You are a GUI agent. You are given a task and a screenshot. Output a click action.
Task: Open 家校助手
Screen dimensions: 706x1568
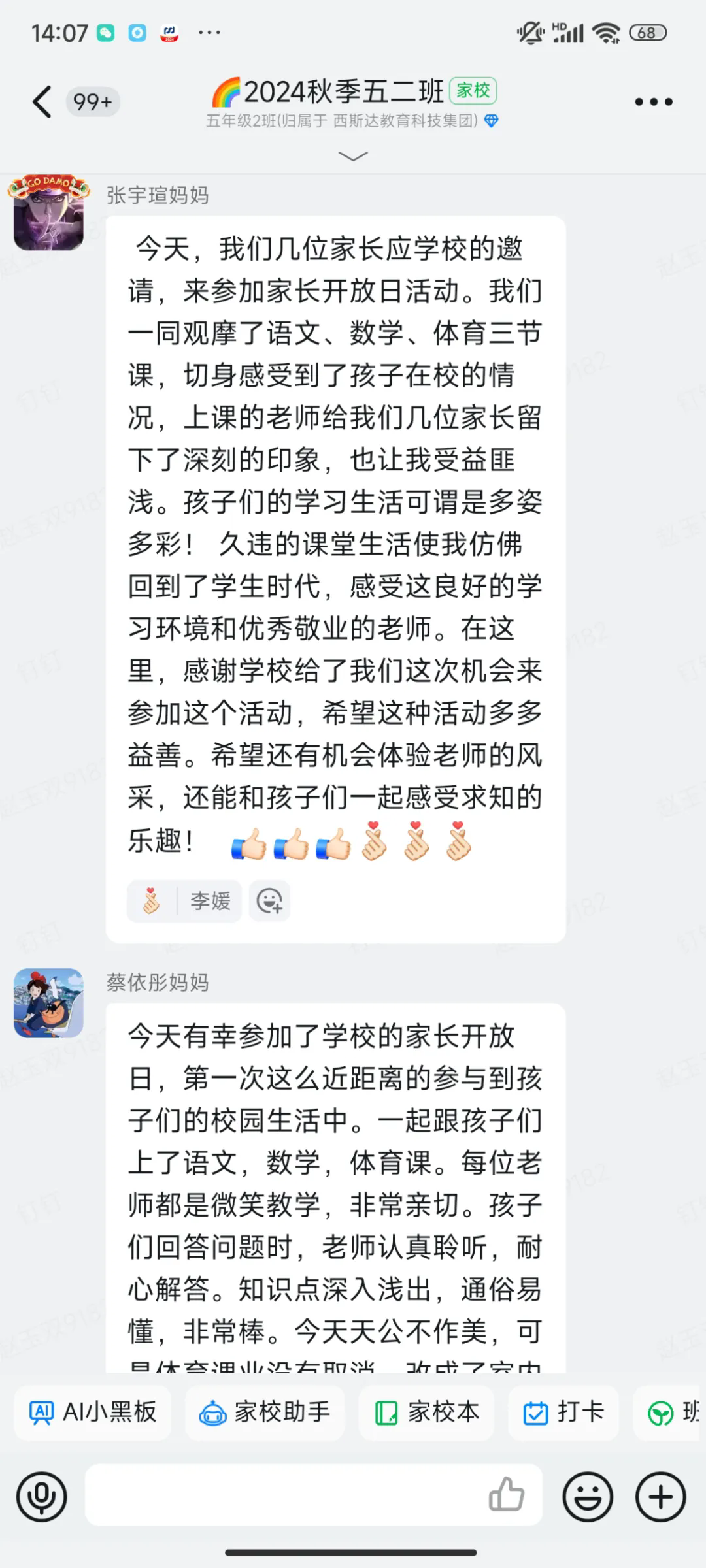click(x=265, y=1413)
